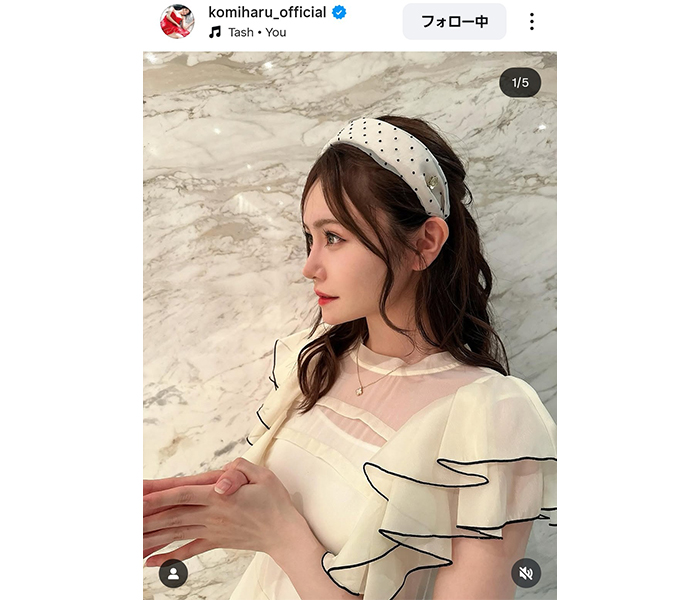Screen dimensions: 700x600
Task: Open the Tash • You audio track
Action: click(x=256, y=32)
